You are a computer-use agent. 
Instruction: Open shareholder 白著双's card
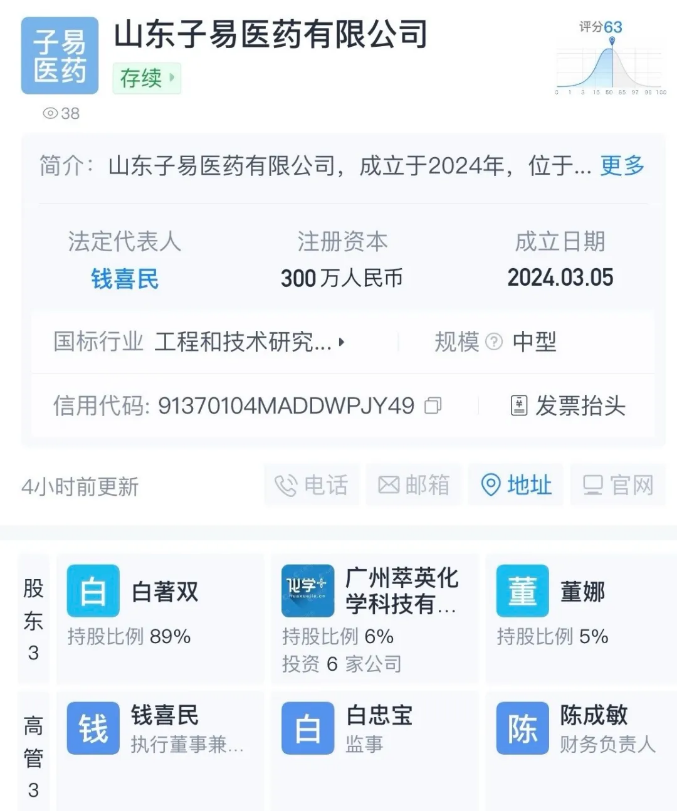click(x=160, y=612)
